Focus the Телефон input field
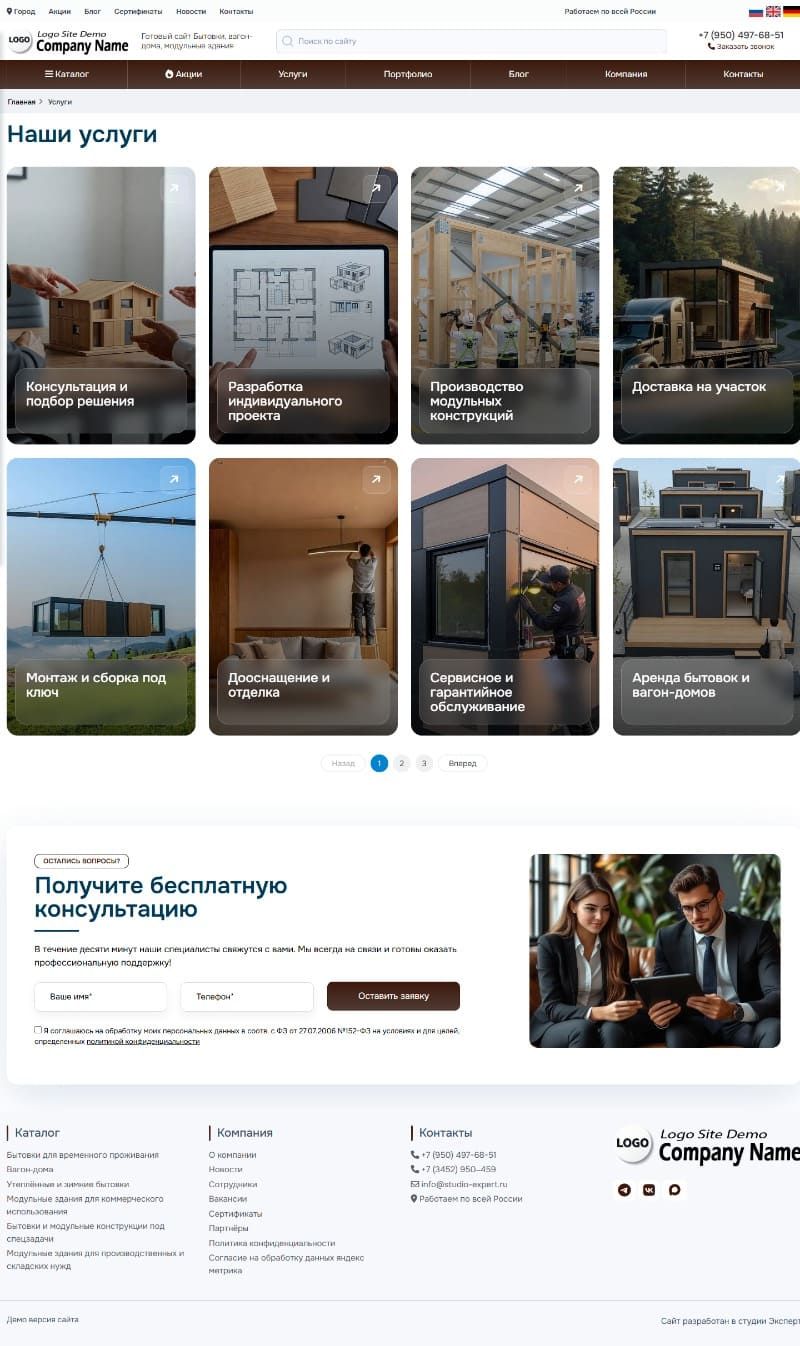The height and width of the screenshot is (1346, 800). pyautogui.click(x=247, y=997)
